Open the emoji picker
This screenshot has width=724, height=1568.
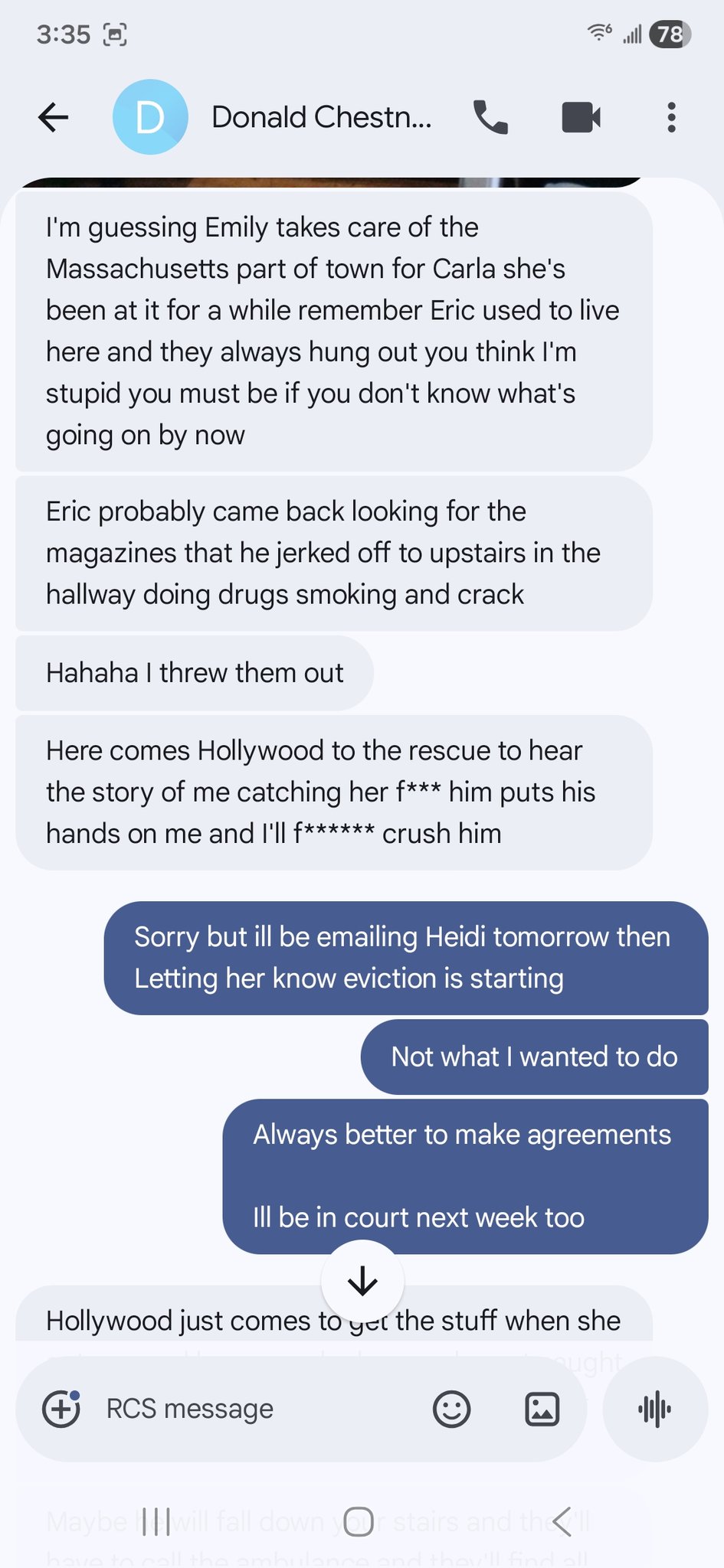pos(451,1409)
